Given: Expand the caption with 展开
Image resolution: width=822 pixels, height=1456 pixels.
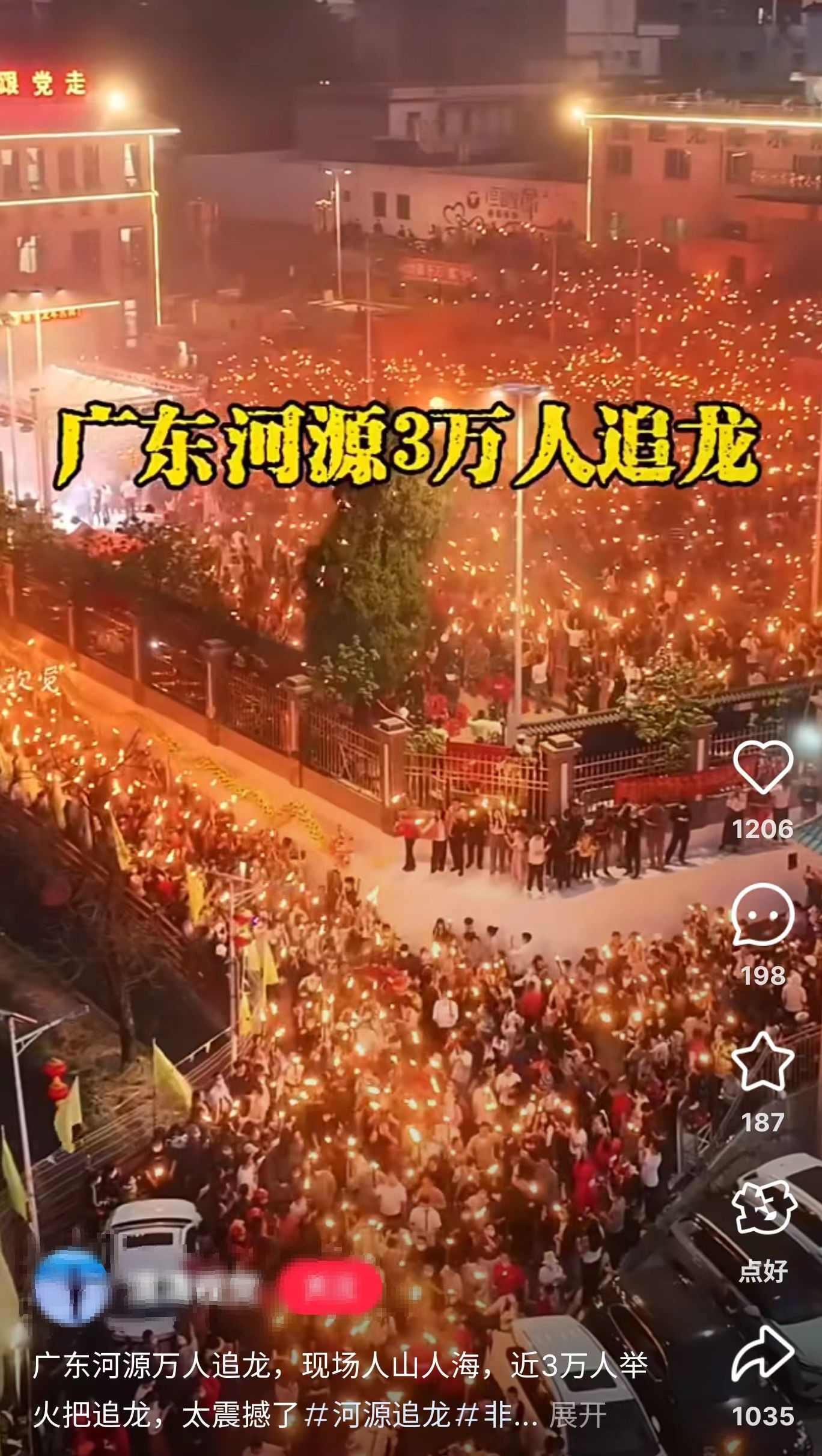Looking at the screenshot, I should pyautogui.click(x=577, y=1416).
